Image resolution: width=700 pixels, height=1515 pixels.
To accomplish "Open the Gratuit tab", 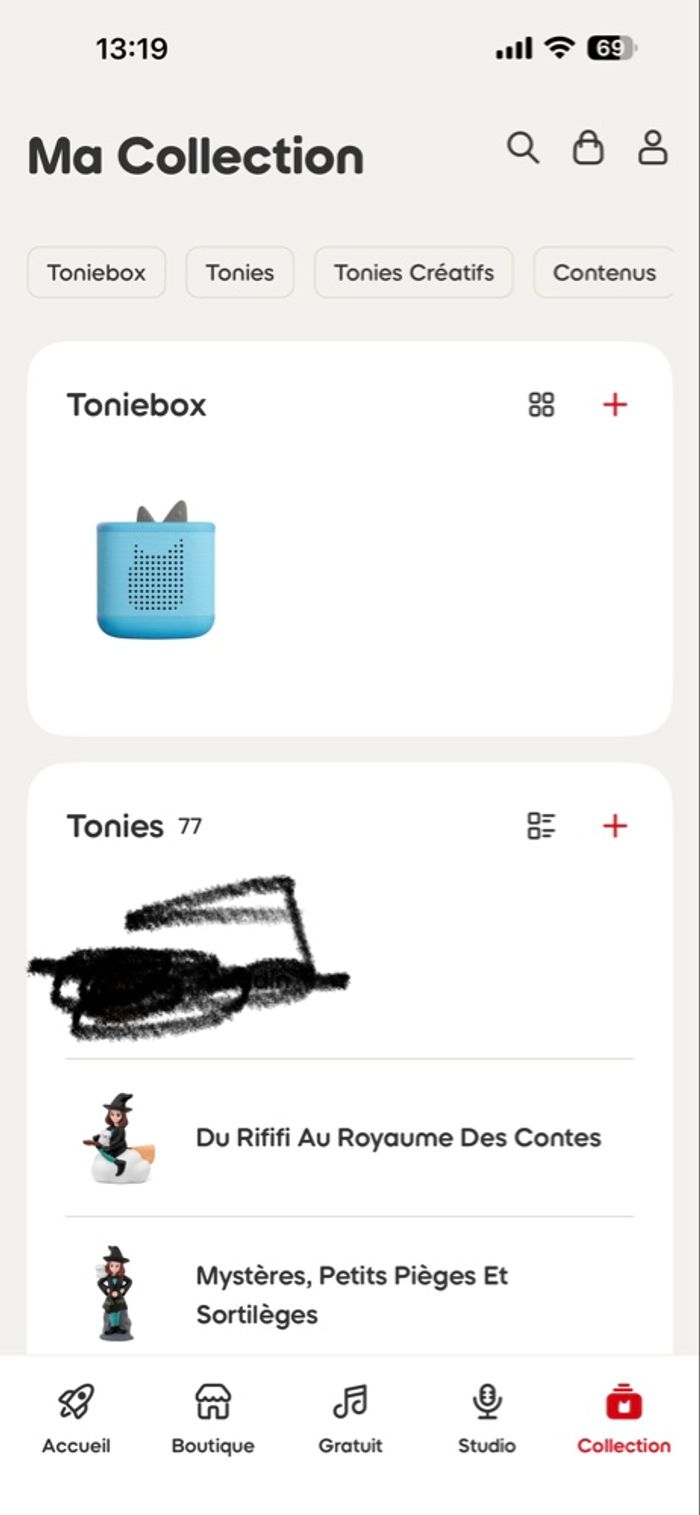I will 350,1419.
